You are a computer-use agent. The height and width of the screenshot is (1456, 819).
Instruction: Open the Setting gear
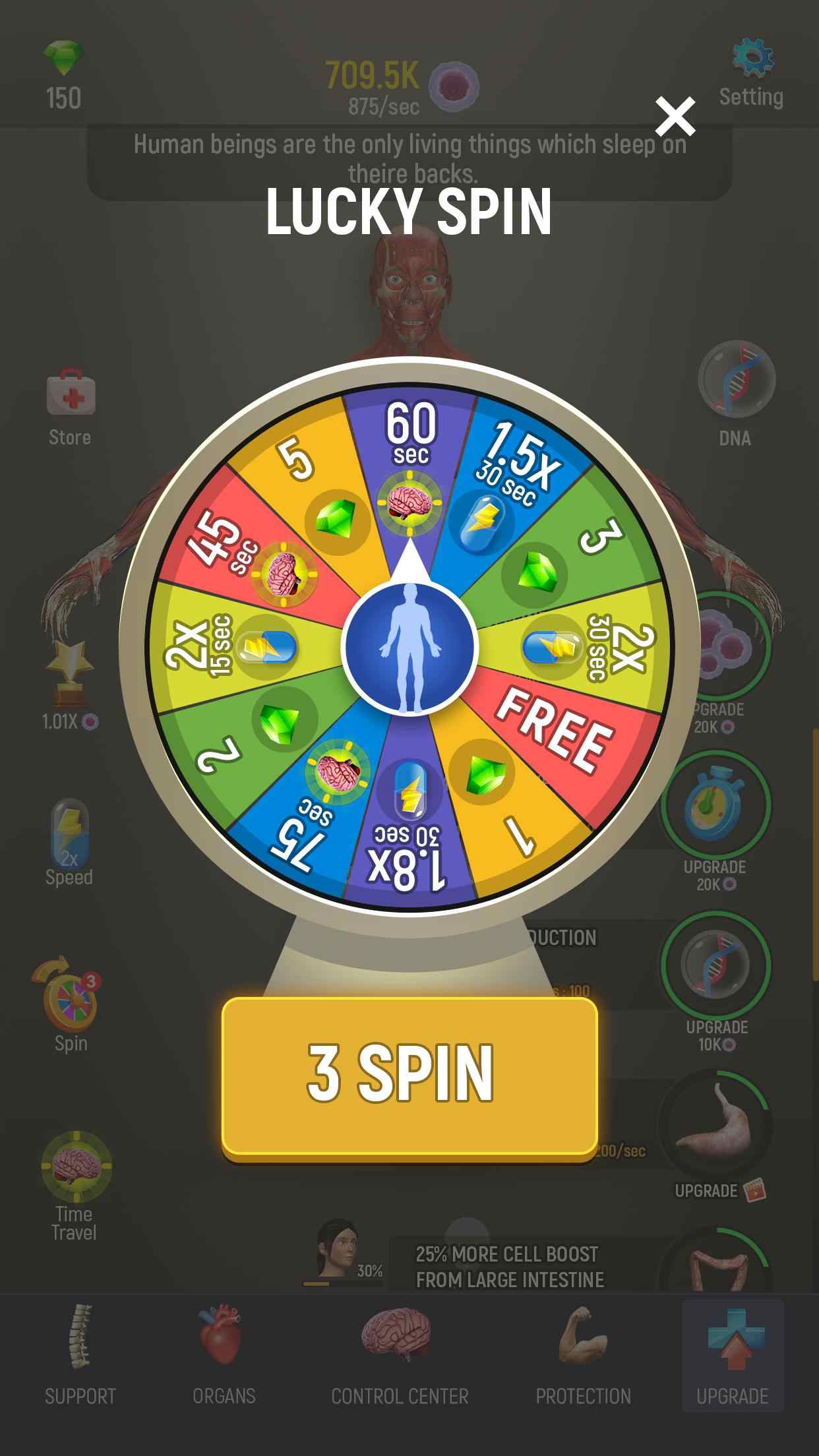752,73
